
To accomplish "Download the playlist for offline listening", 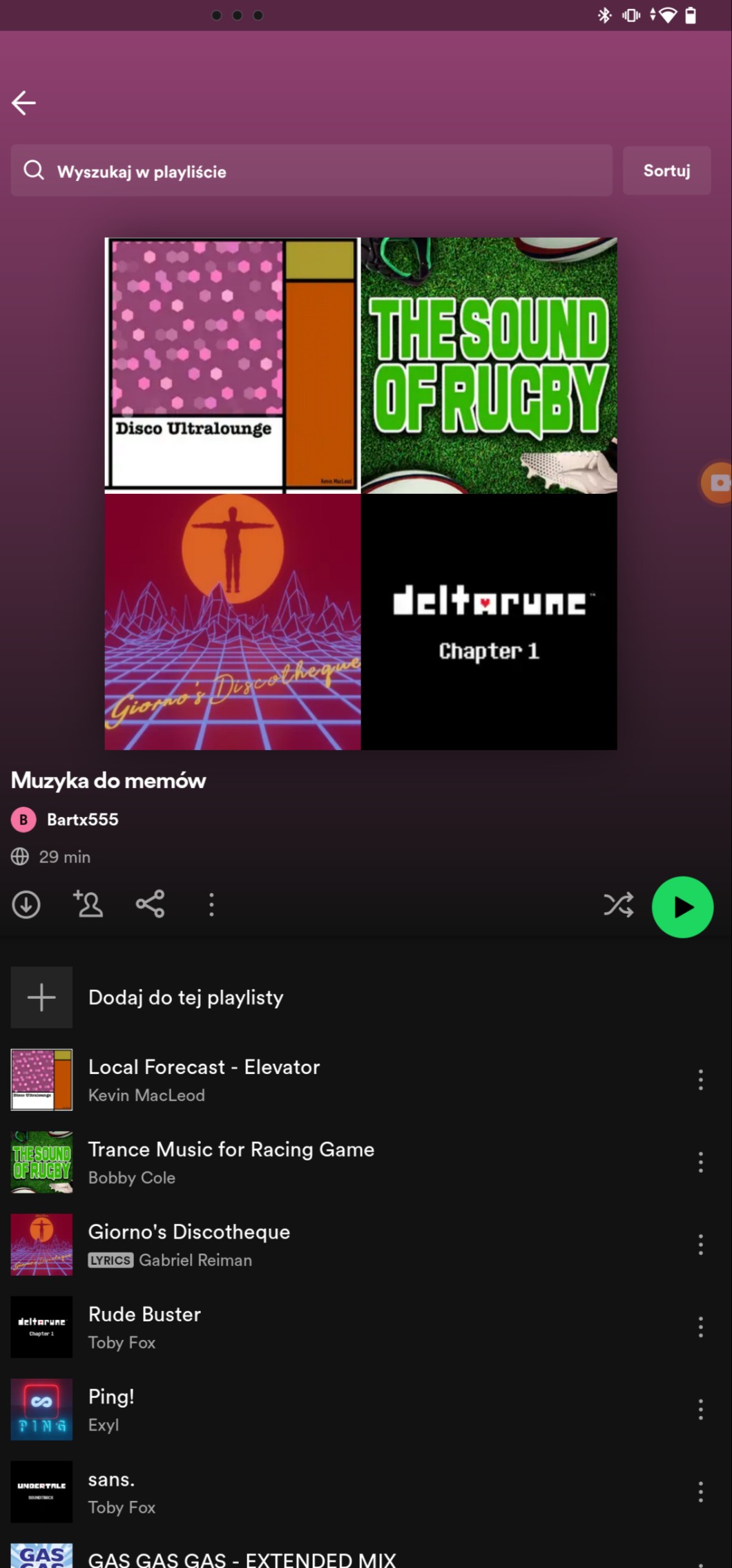I will point(26,904).
